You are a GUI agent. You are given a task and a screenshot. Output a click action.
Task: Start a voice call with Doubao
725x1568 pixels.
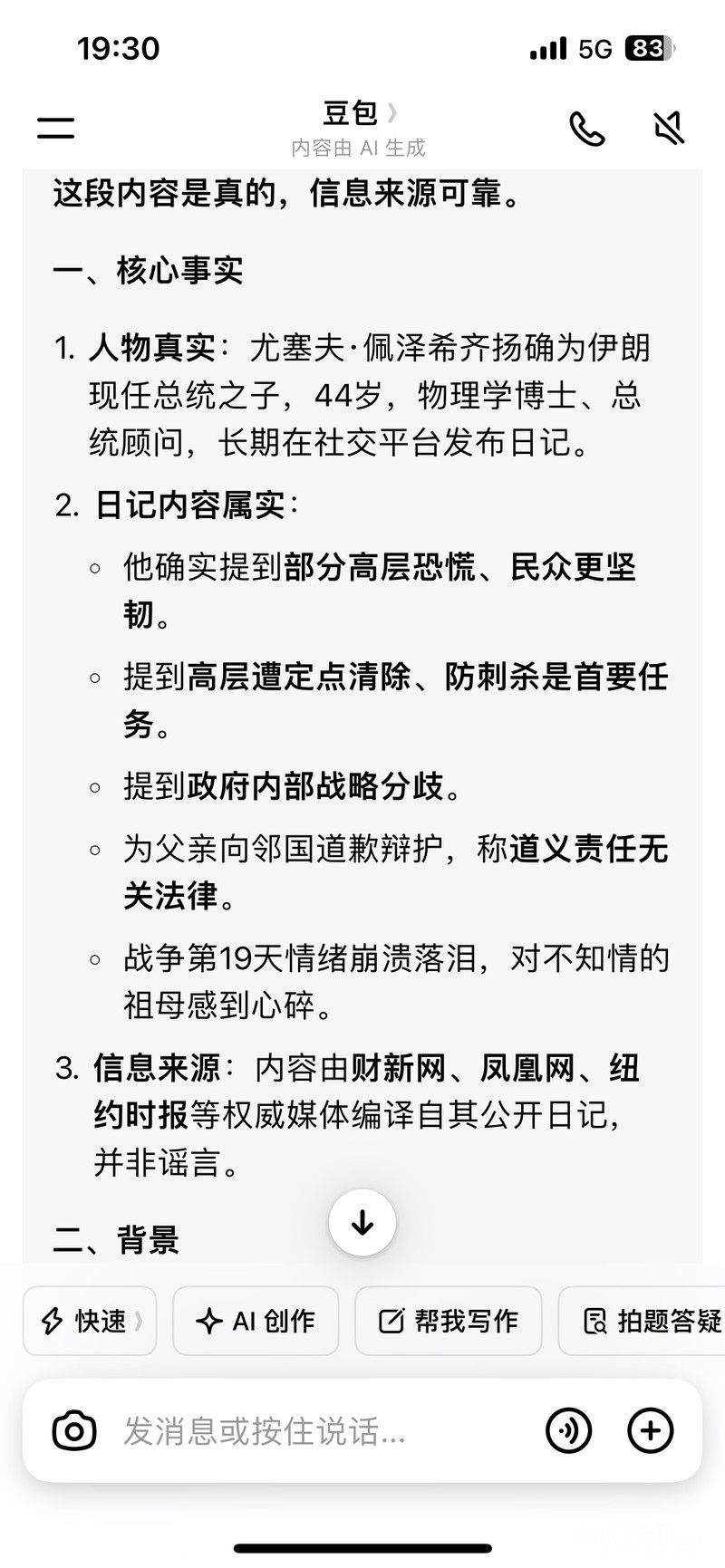pyautogui.click(x=586, y=129)
